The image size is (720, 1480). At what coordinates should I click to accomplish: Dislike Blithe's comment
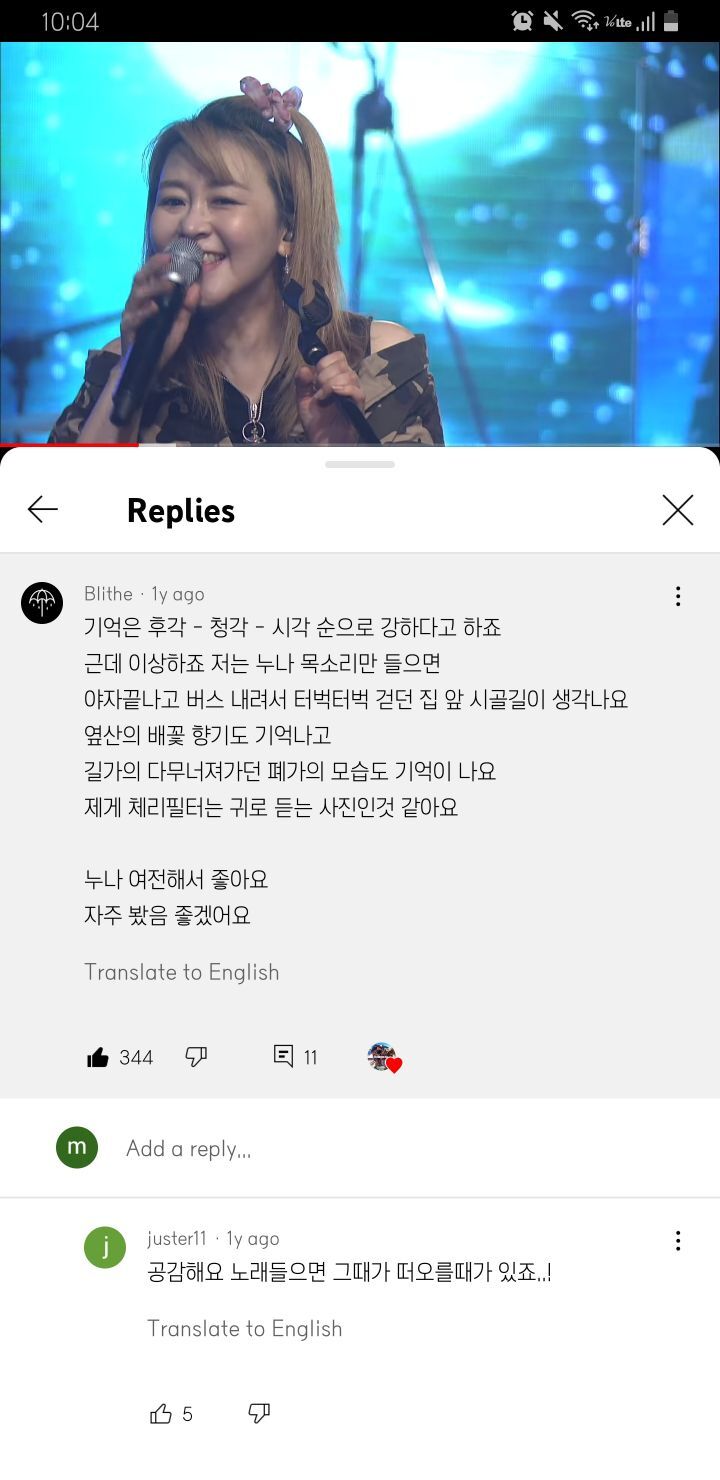(x=196, y=1057)
